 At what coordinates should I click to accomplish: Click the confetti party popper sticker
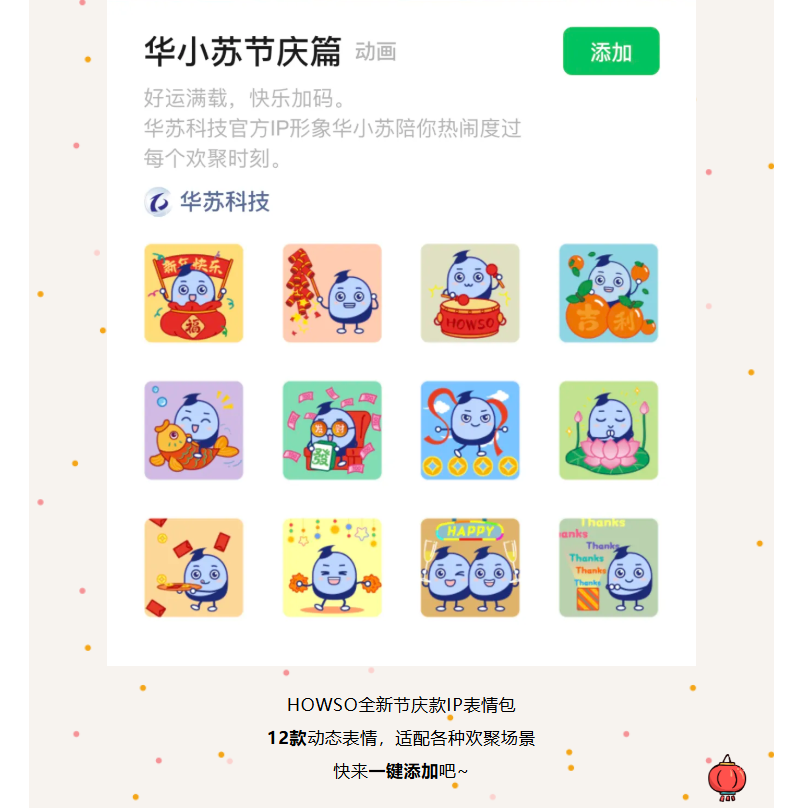(333, 567)
